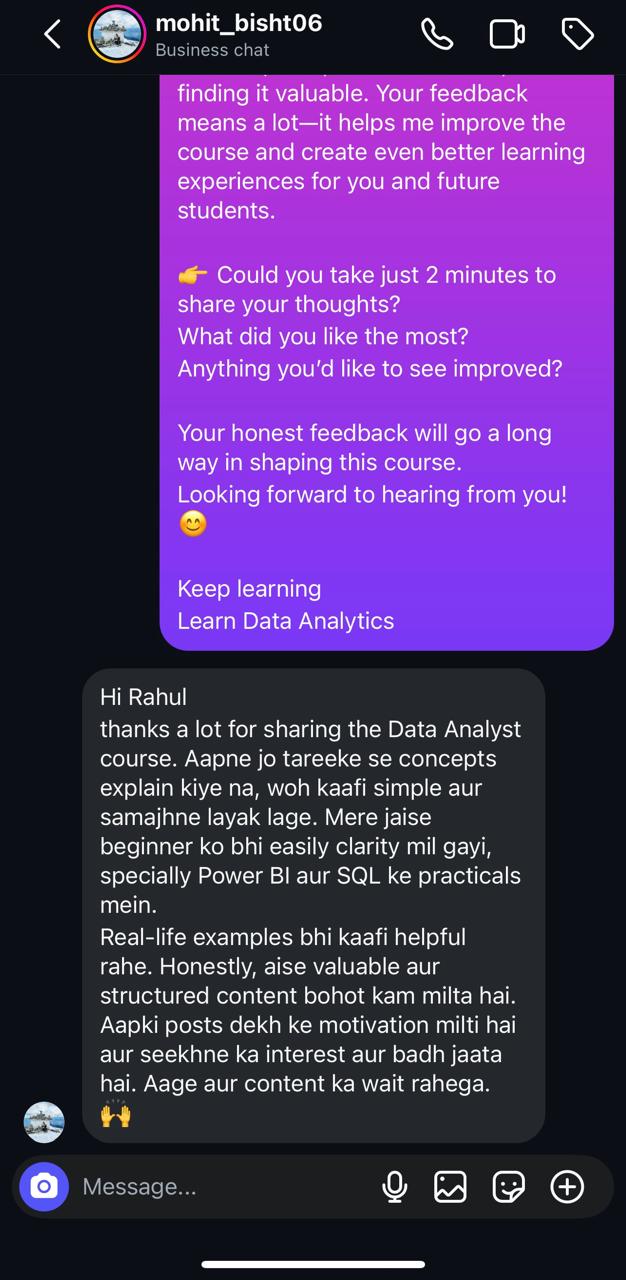Open the gallery image picker
The height and width of the screenshot is (1280, 626).
click(450, 1187)
